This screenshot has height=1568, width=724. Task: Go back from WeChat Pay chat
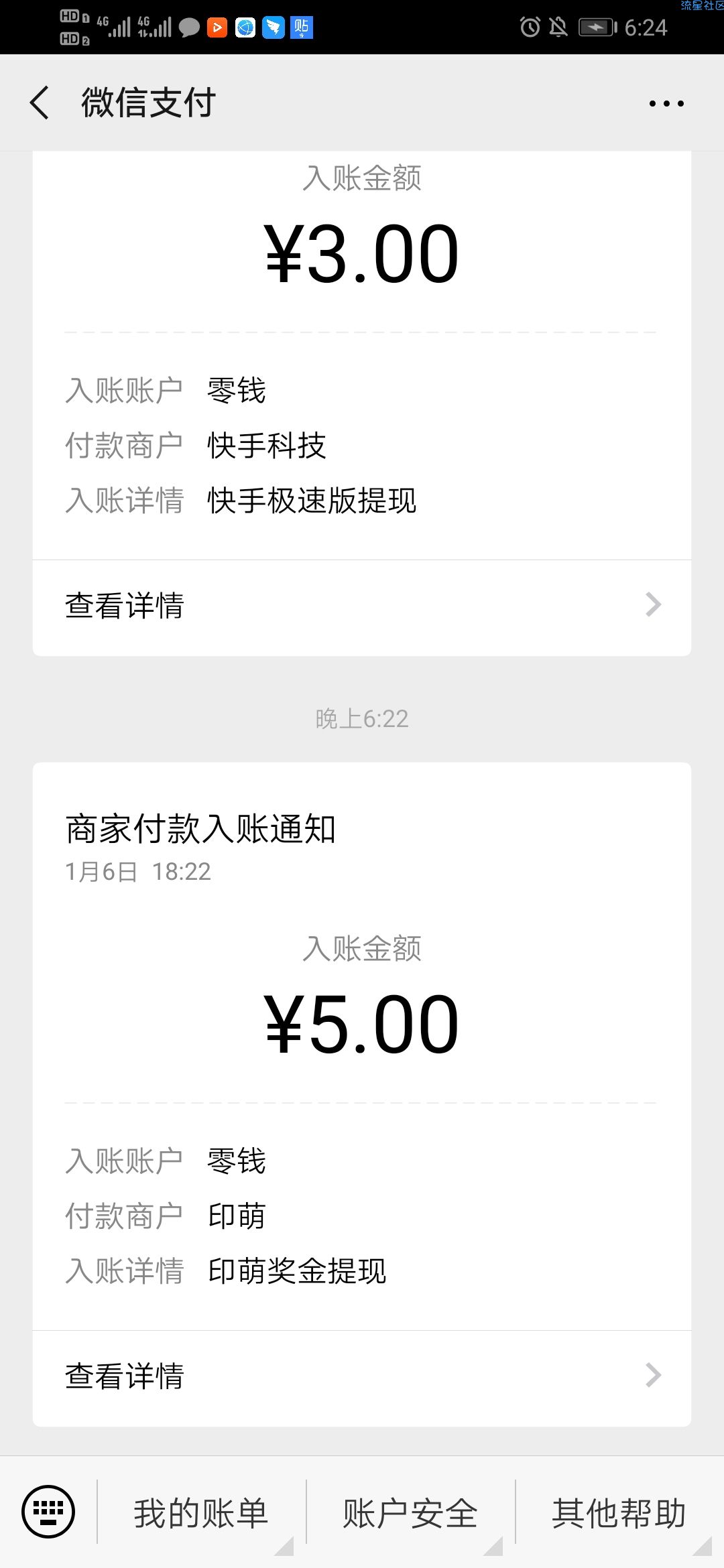(x=40, y=103)
